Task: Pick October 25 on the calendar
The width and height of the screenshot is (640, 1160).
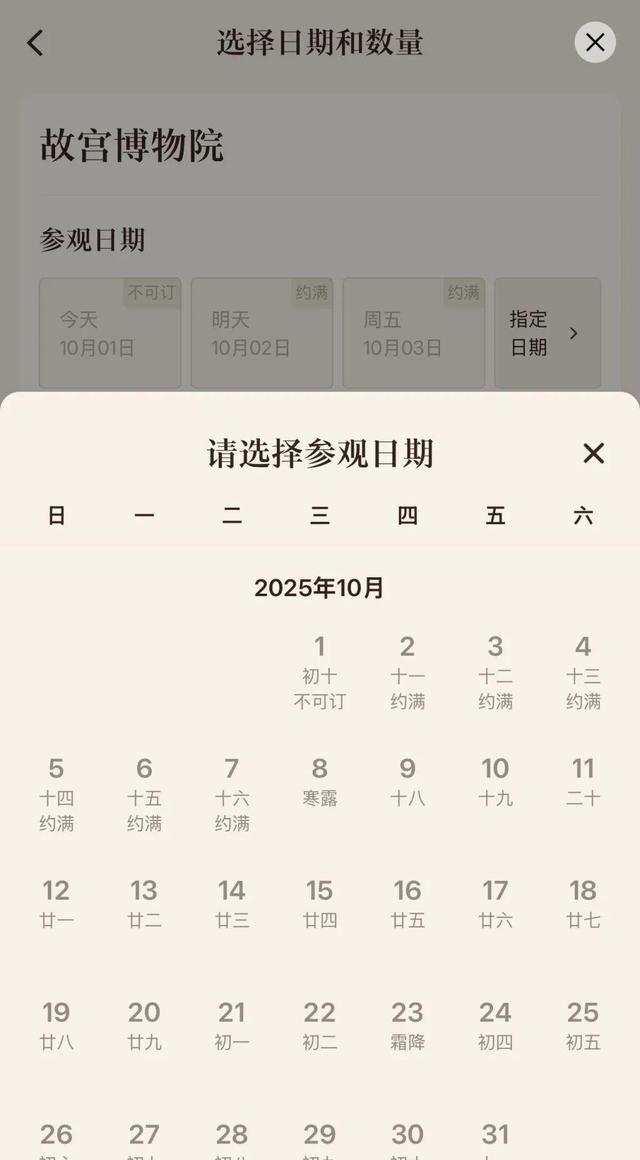Action: 583,1026
